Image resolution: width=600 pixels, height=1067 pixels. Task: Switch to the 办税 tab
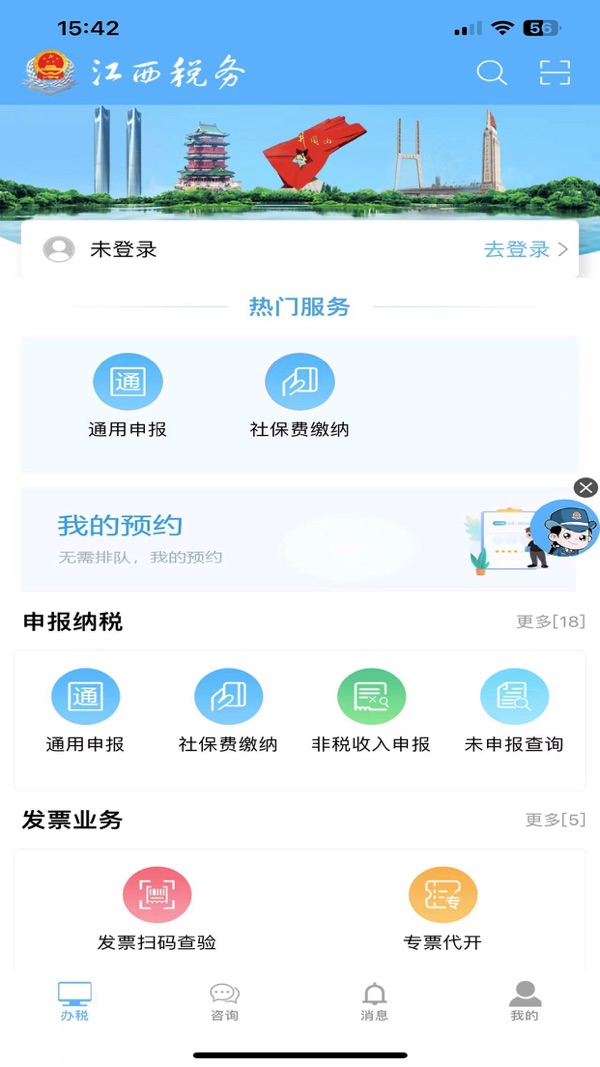(x=75, y=1001)
